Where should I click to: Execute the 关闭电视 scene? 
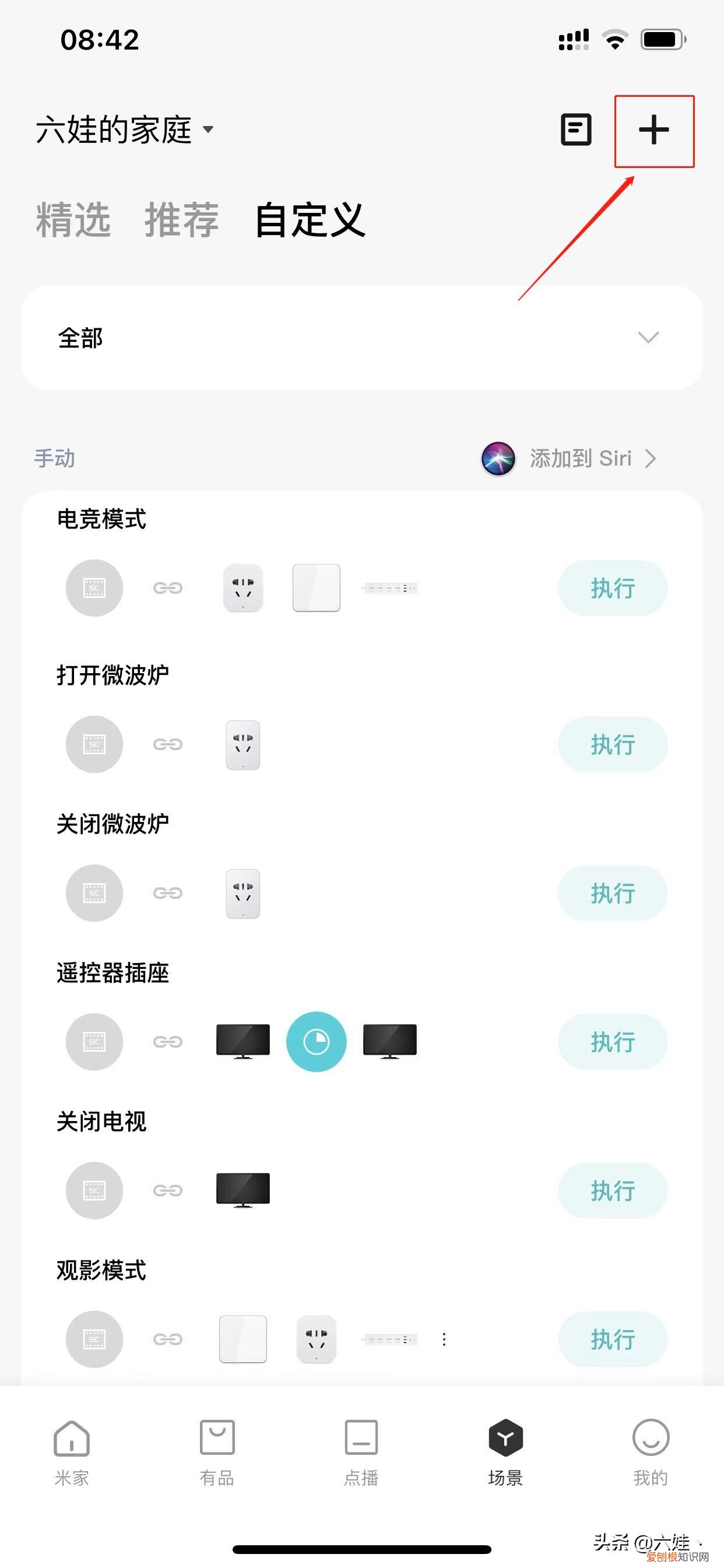pos(612,1191)
